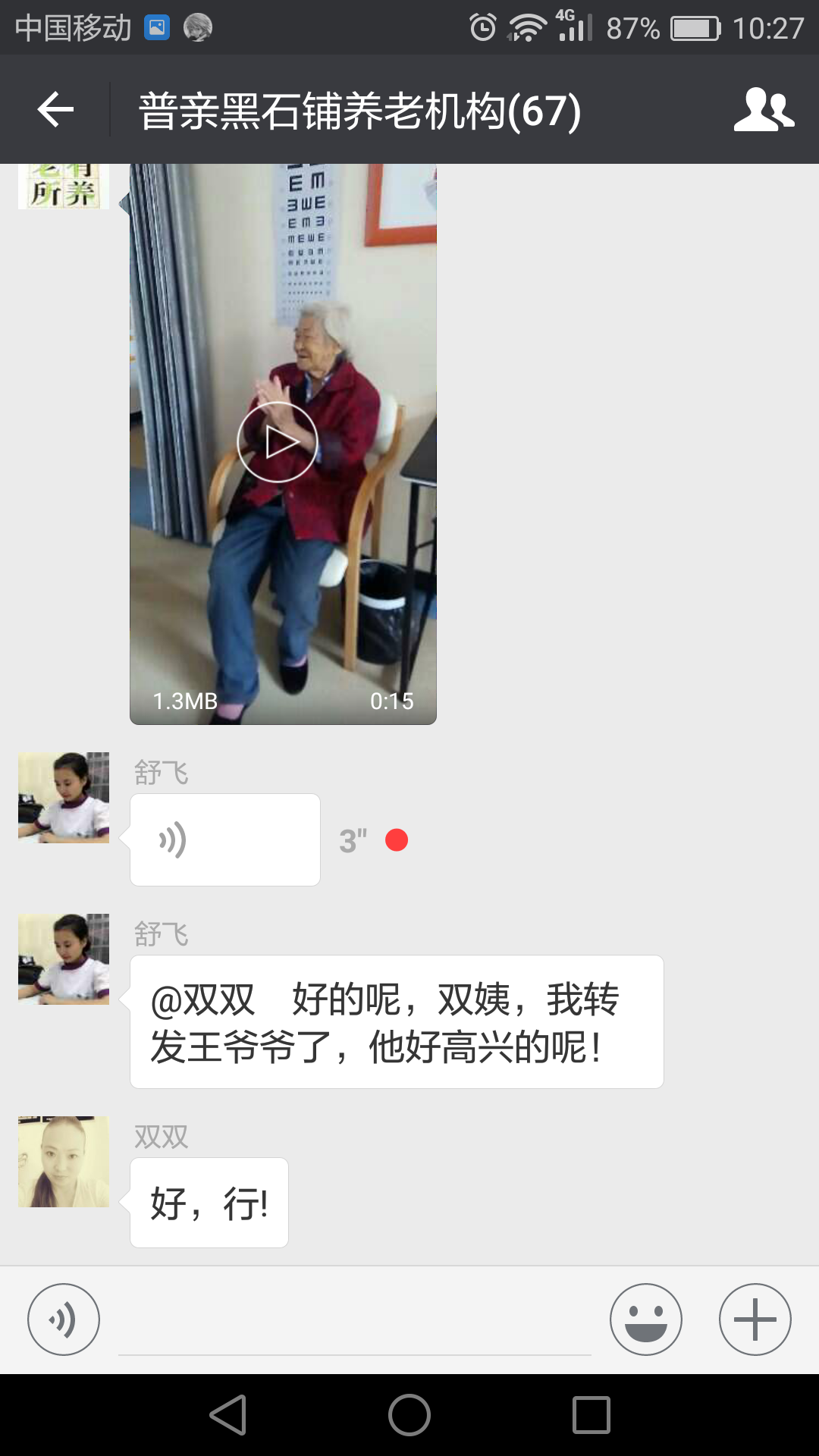Open the emoji picker
This screenshot has height=1456, width=819.
click(x=645, y=1319)
